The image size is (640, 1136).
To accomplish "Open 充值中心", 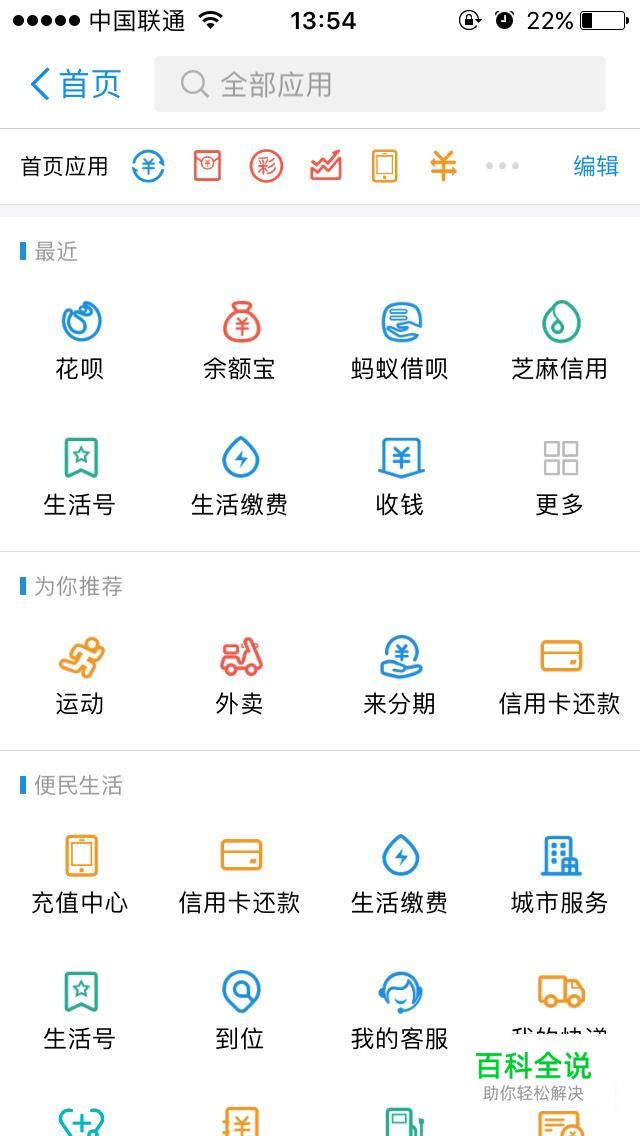I will (80, 874).
